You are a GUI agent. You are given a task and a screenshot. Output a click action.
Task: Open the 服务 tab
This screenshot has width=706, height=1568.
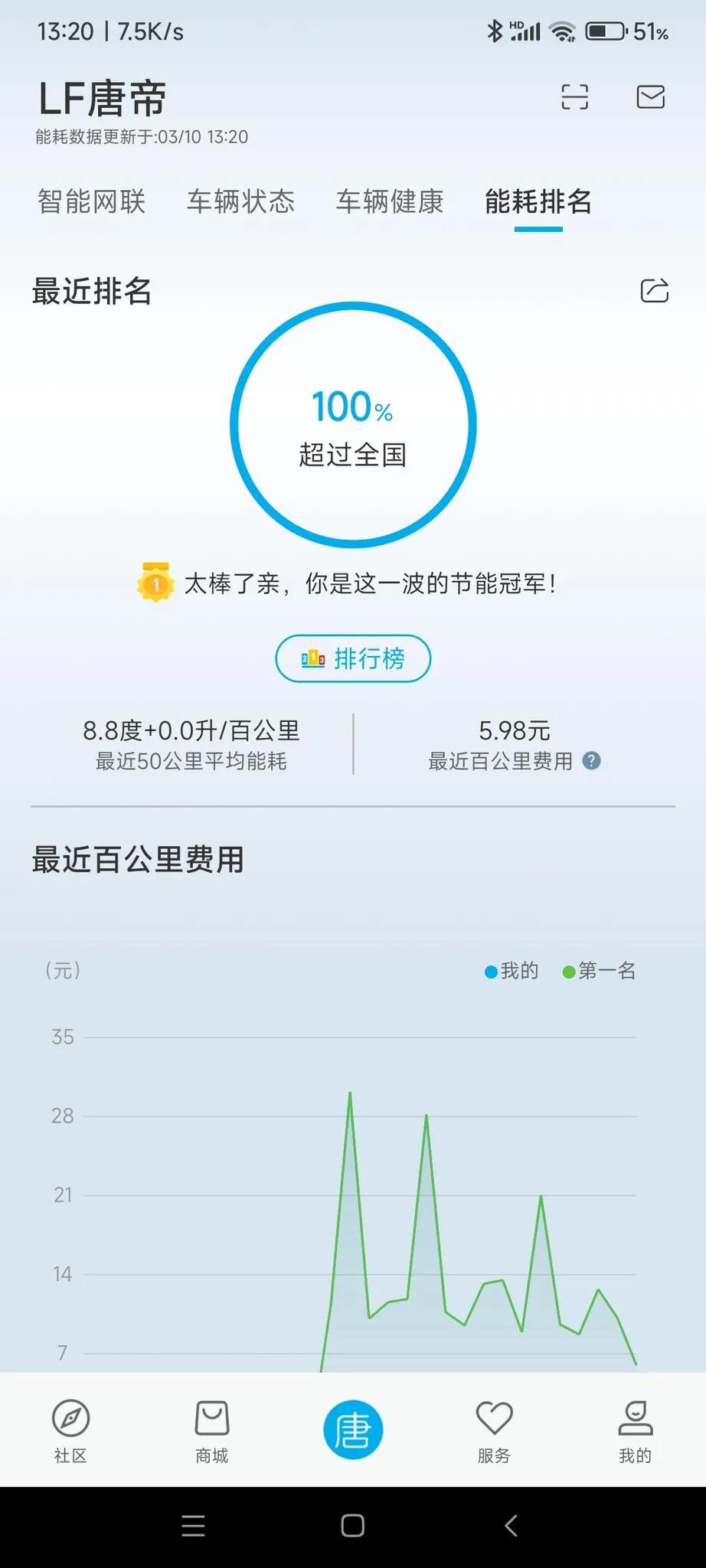[494, 1432]
